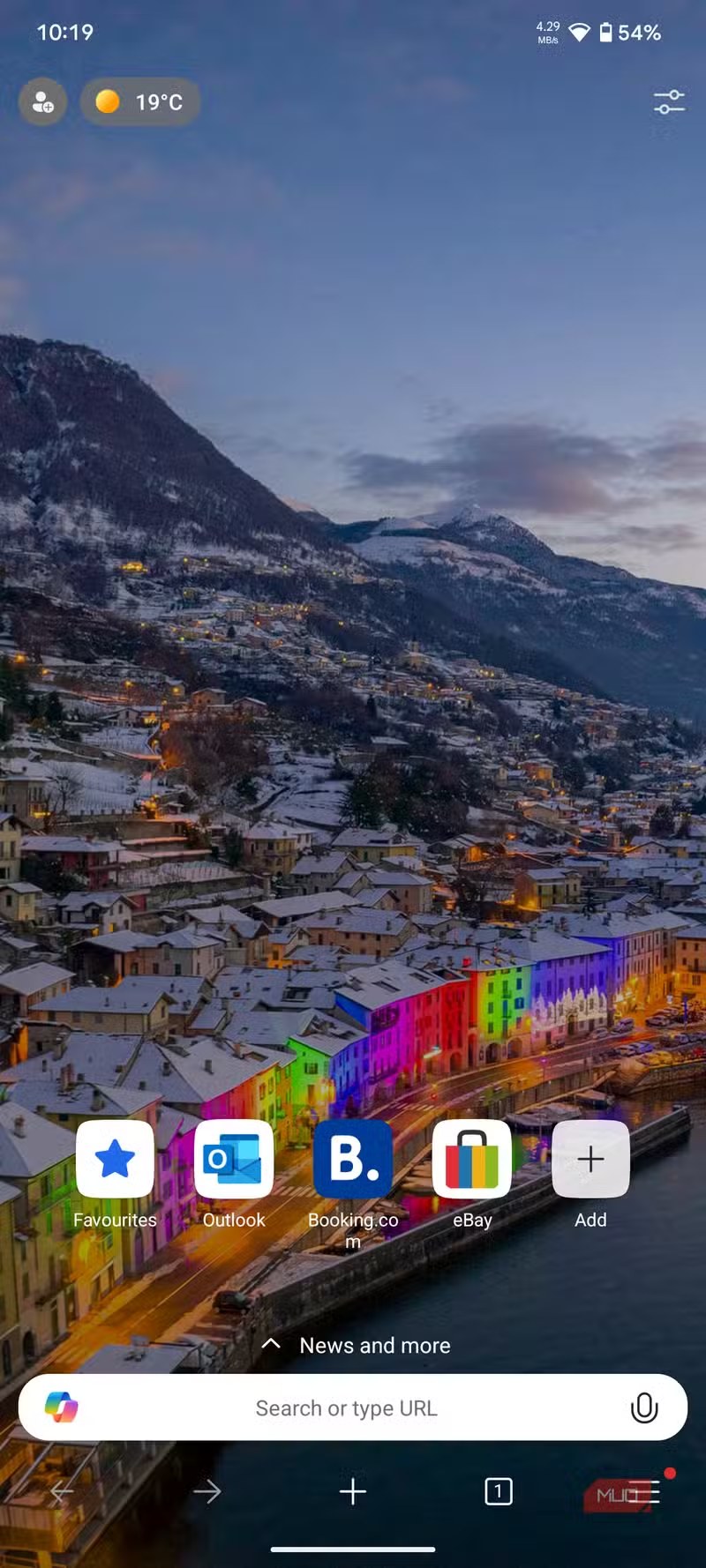Open a new tab
The image size is (706, 1568).
pos(353,1491)
